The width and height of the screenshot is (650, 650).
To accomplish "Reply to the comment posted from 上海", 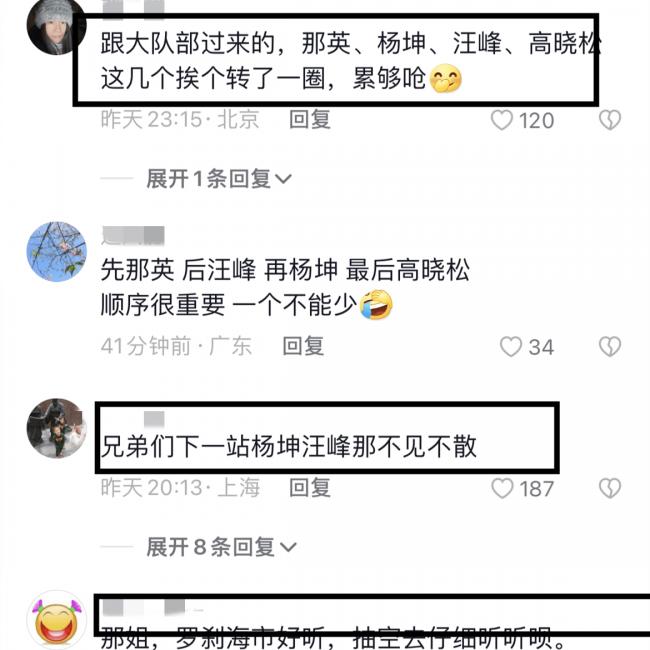I will (x=309, y=488).
